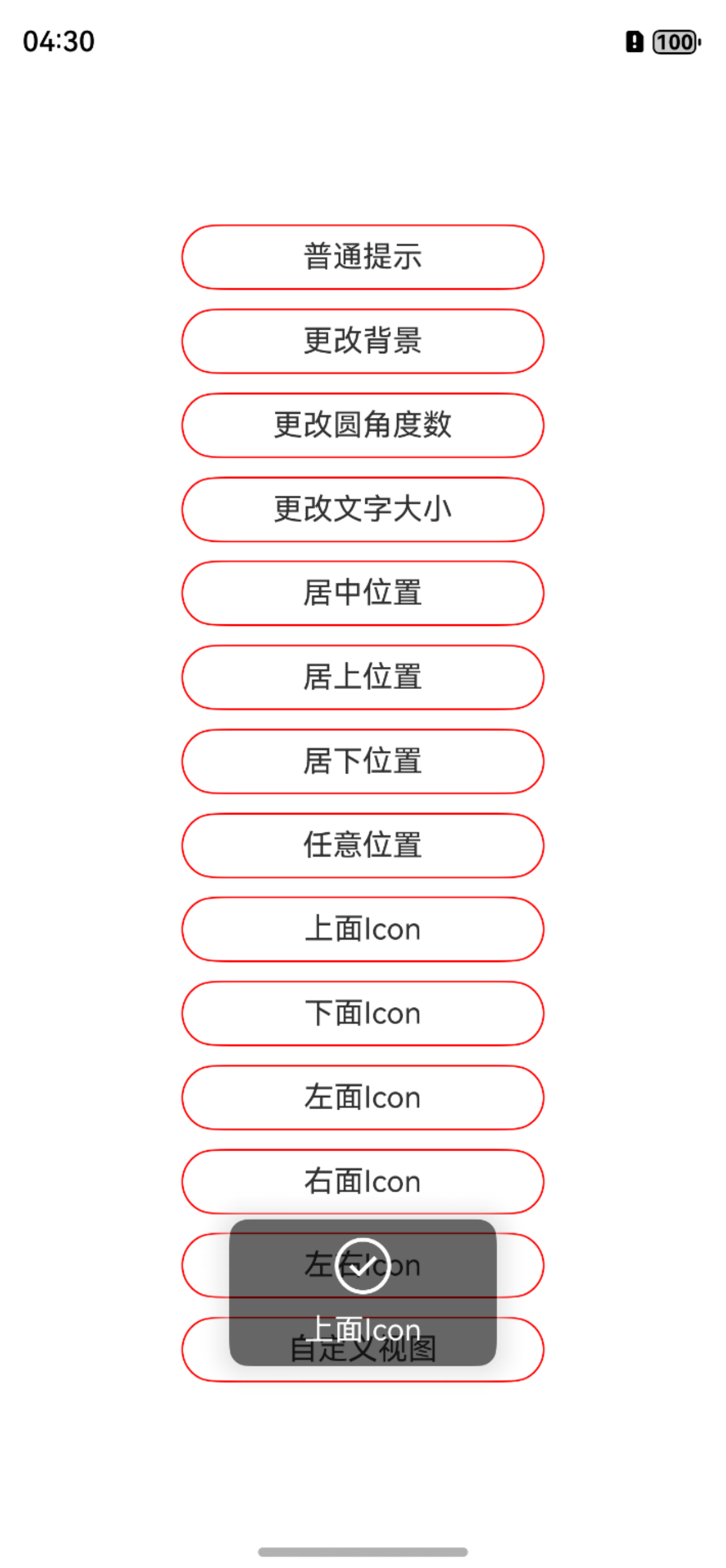Show bottom-positioned toast via 居下位置

click(362, 762)
